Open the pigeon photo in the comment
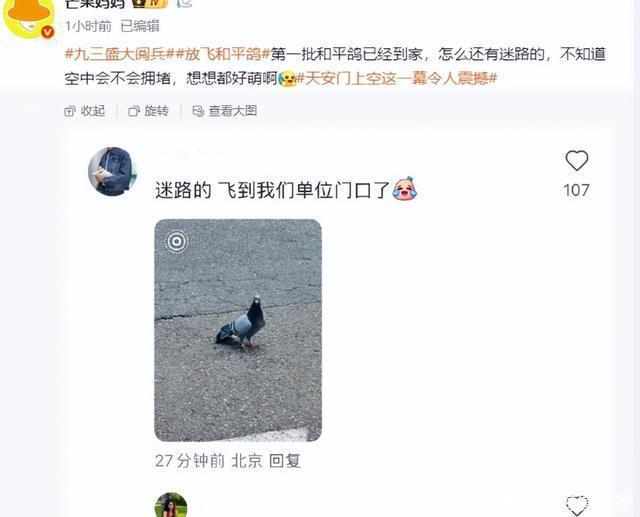This screenshot has width=640, height=517. pyautogui.click(x=238, y=330)
